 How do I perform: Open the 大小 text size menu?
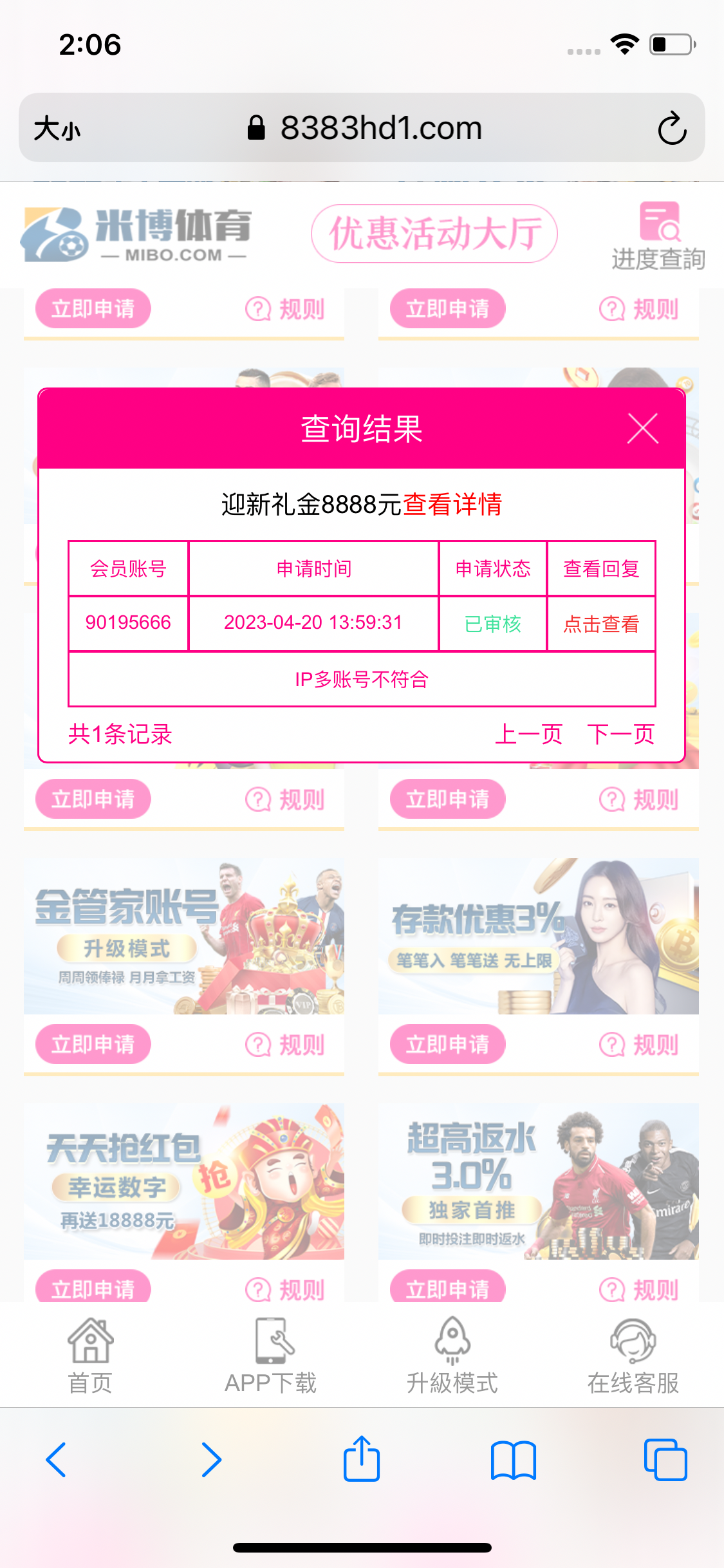[57, 128]
